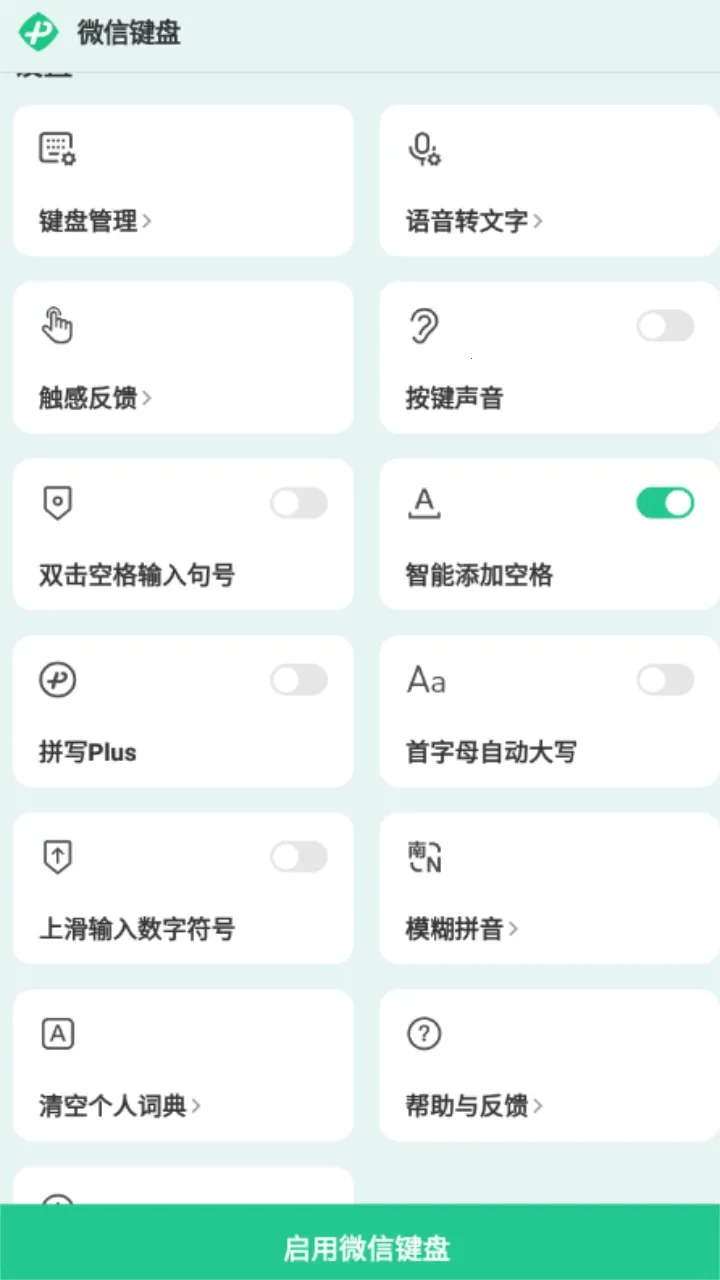Tap the circled P icon for 拼写Plus

[57, 677]
